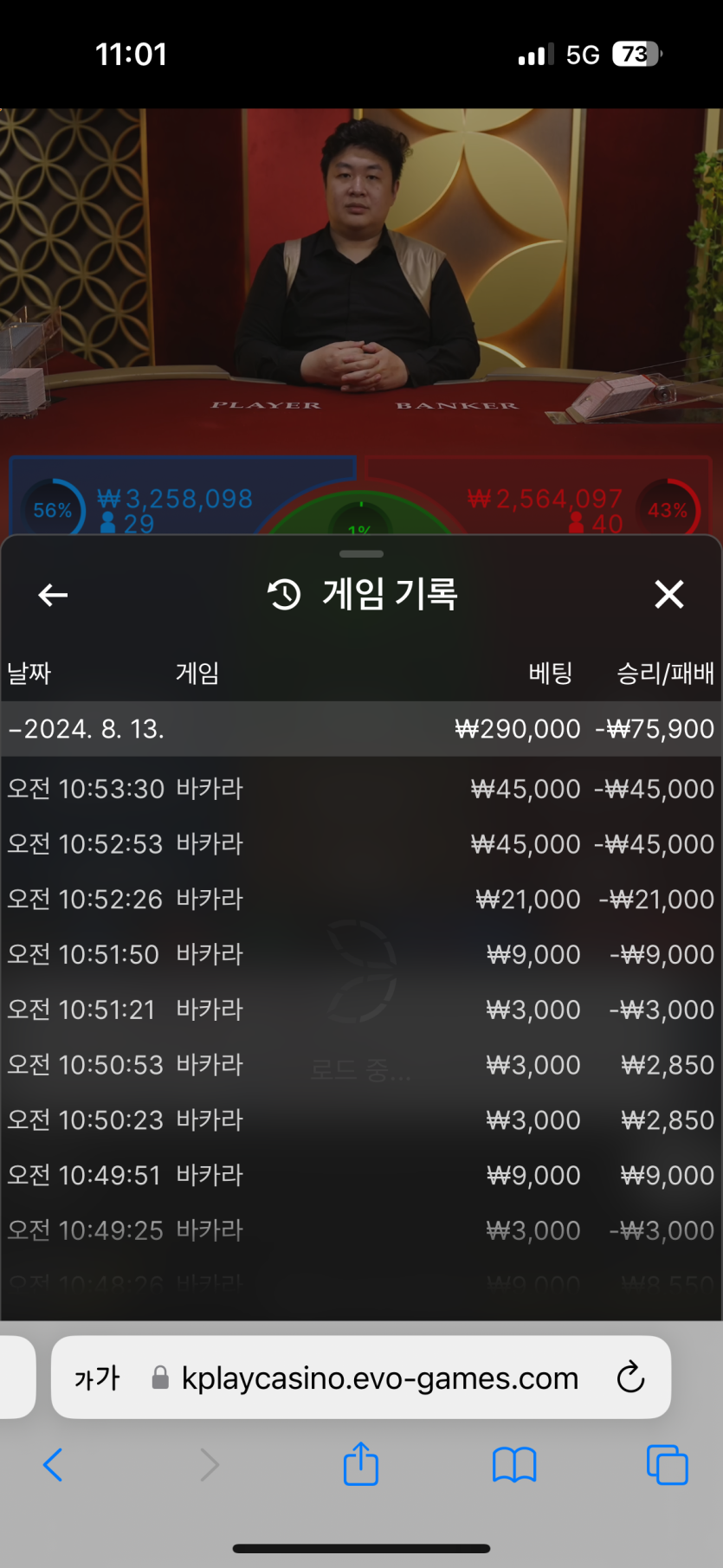Share this page from Safari toolbar
Image resolution: width=723 pixels, height=1568 pixels.
[361, 1464]
